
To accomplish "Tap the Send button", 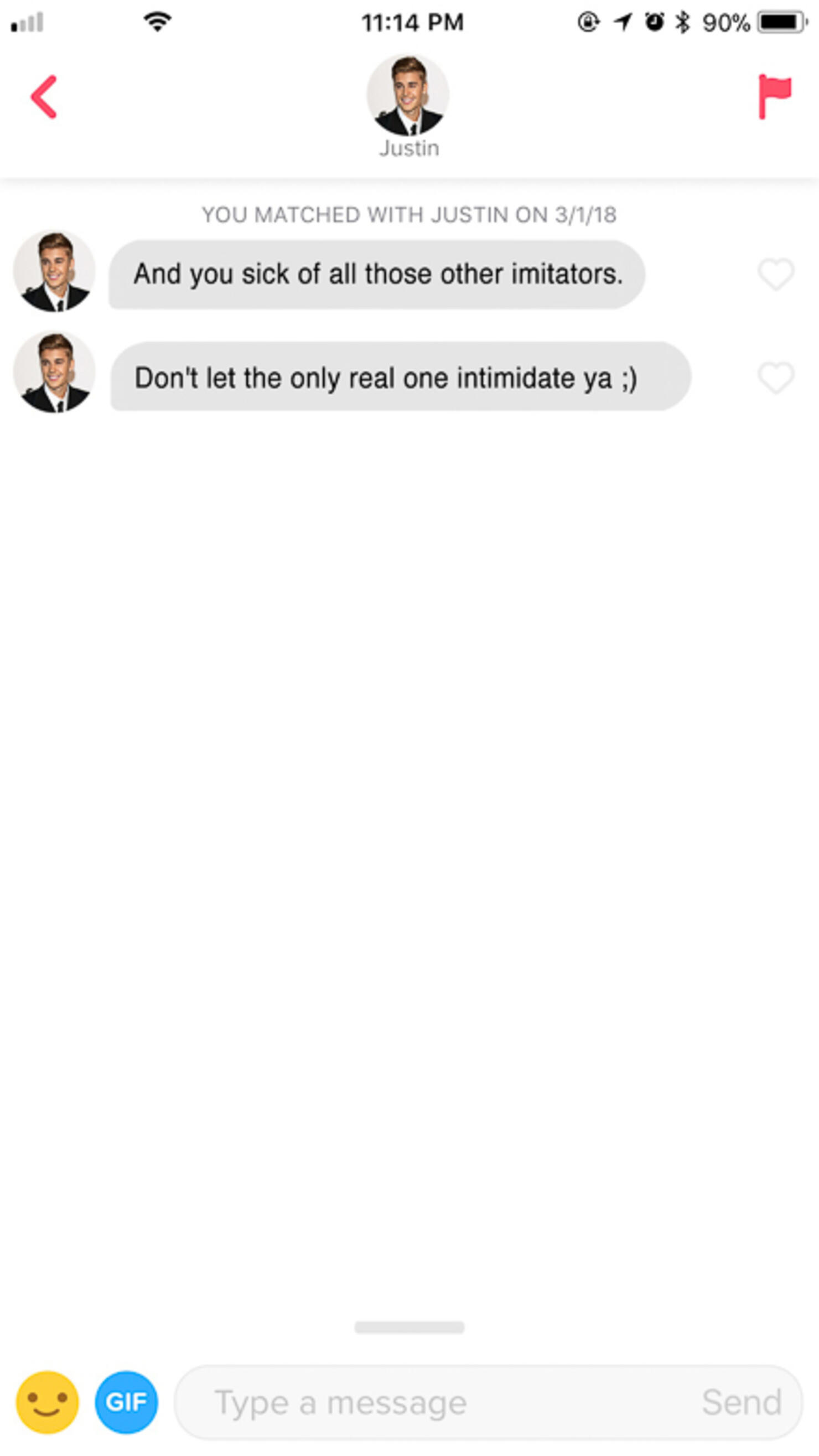I will coord(742,1402).
